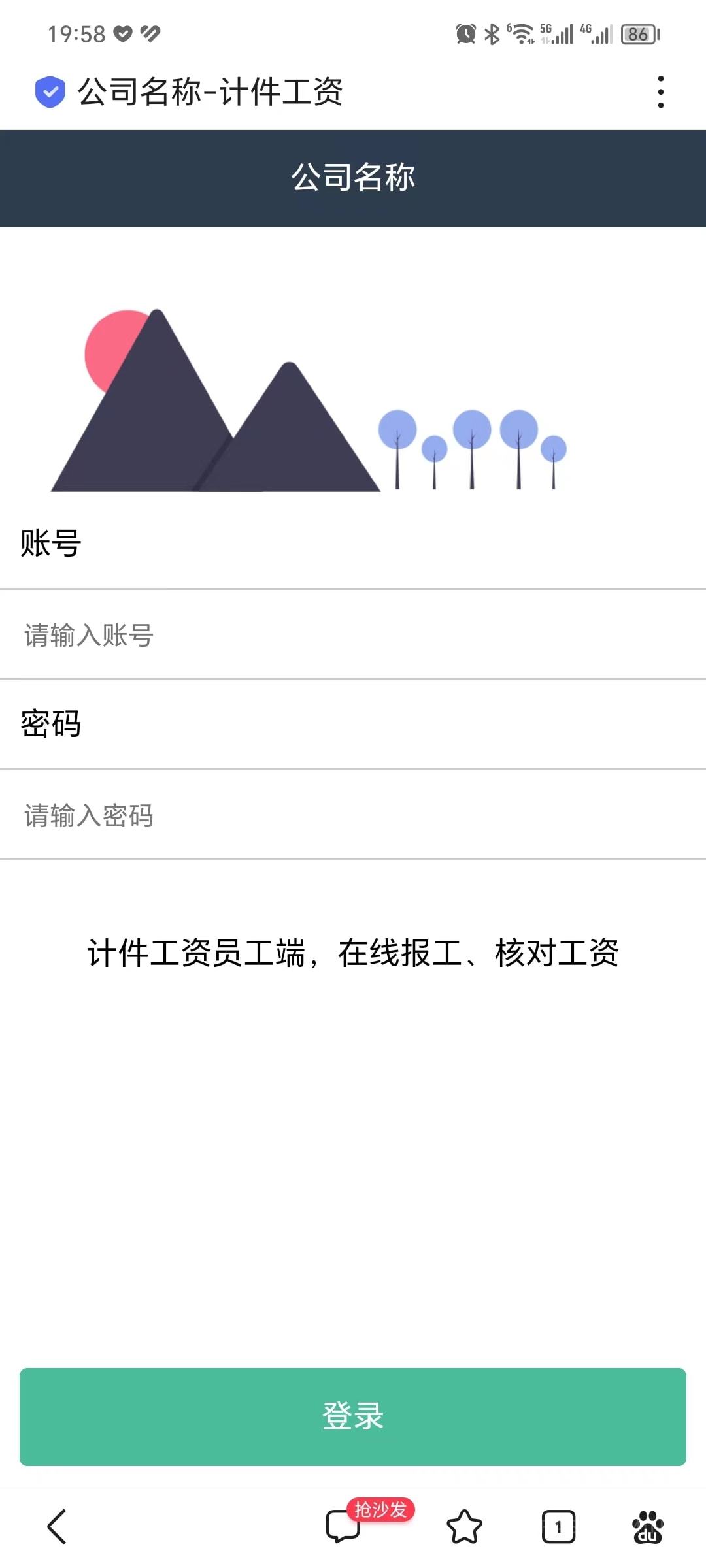The height and width of the screenshot is (1568, 706).
Task: Open the Baidu paw home icon
Action: click(647, 1527)
